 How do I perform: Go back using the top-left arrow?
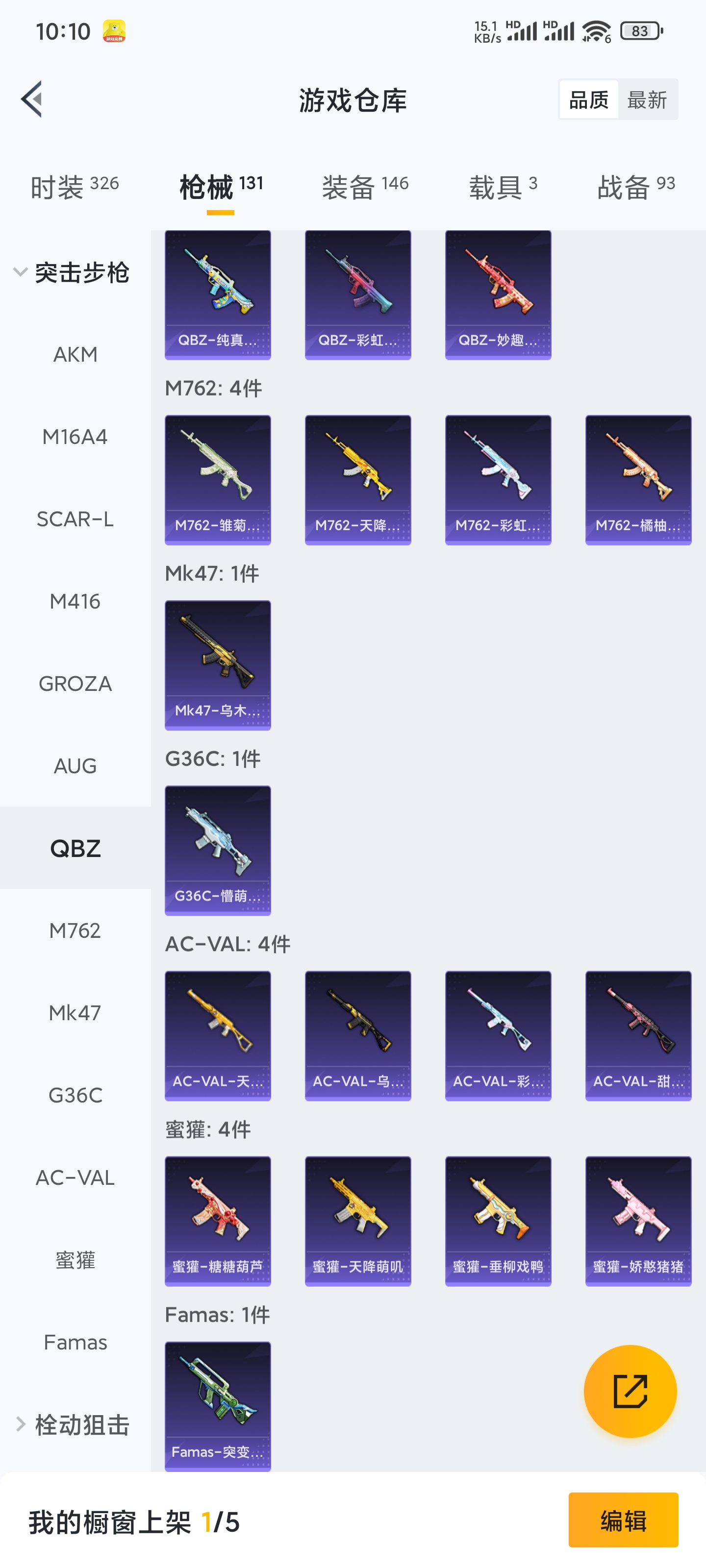coord(32,98)
